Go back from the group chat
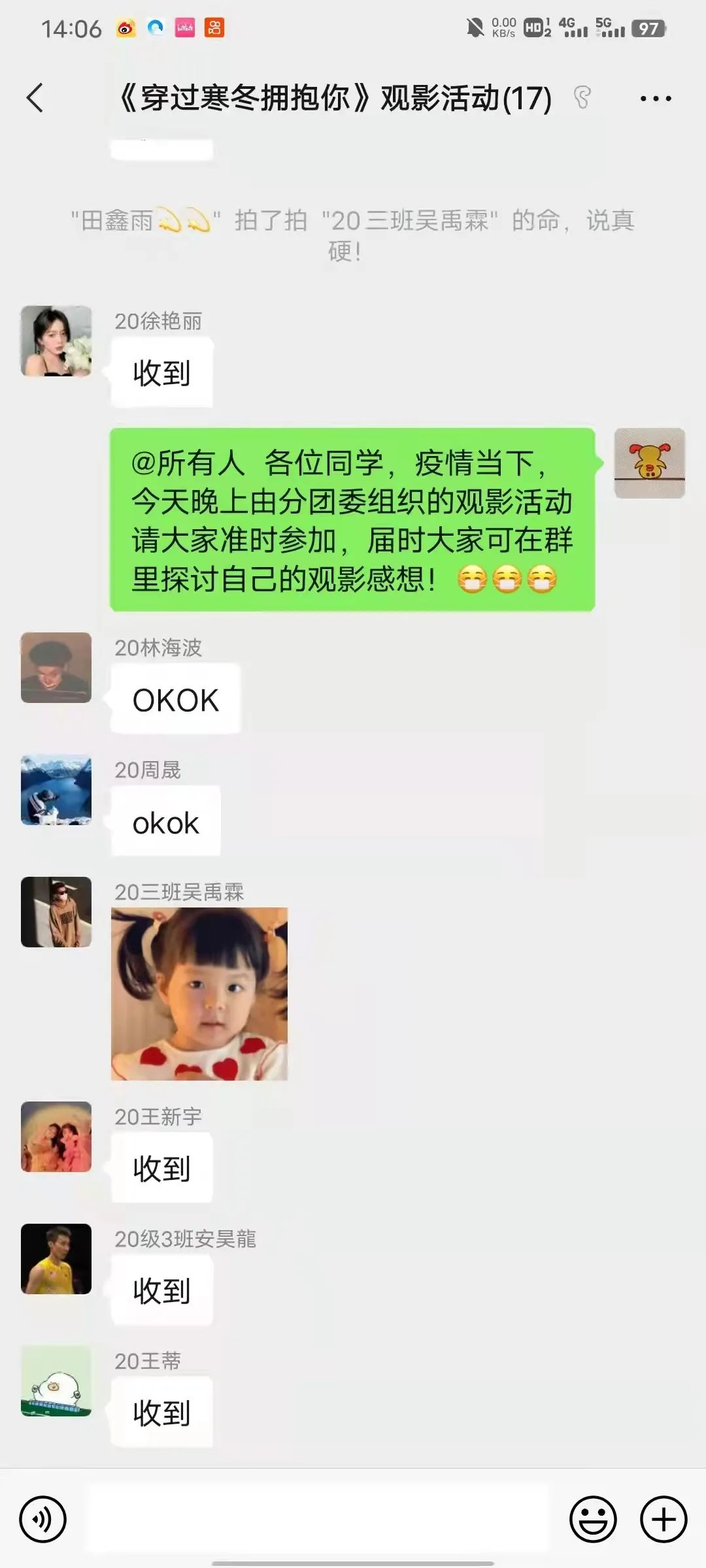 pyautogui.click(x=36, y=99)
